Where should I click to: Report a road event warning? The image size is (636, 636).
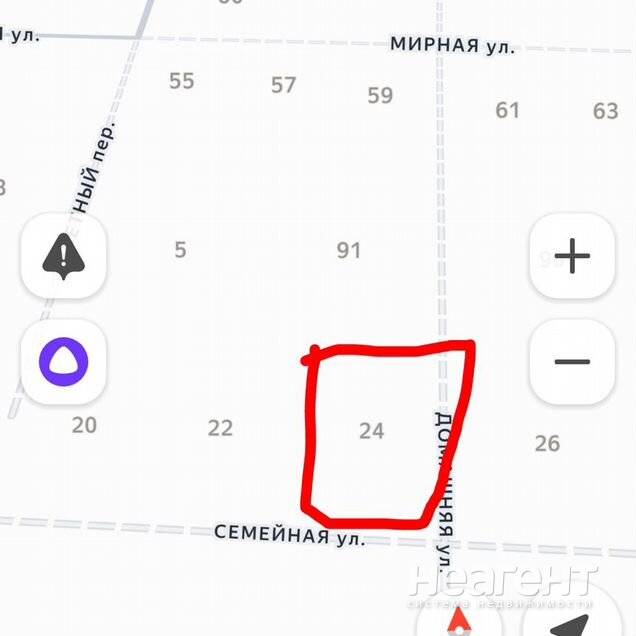click(x=64, y=256)
